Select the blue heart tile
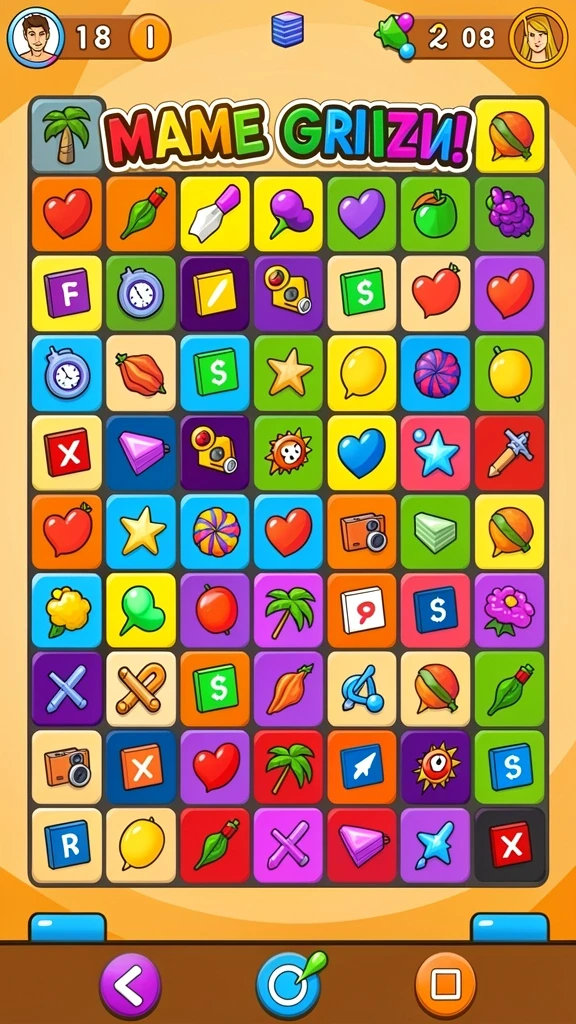The width and height of the screenshot is (576, 1024). tap(362, 453)
